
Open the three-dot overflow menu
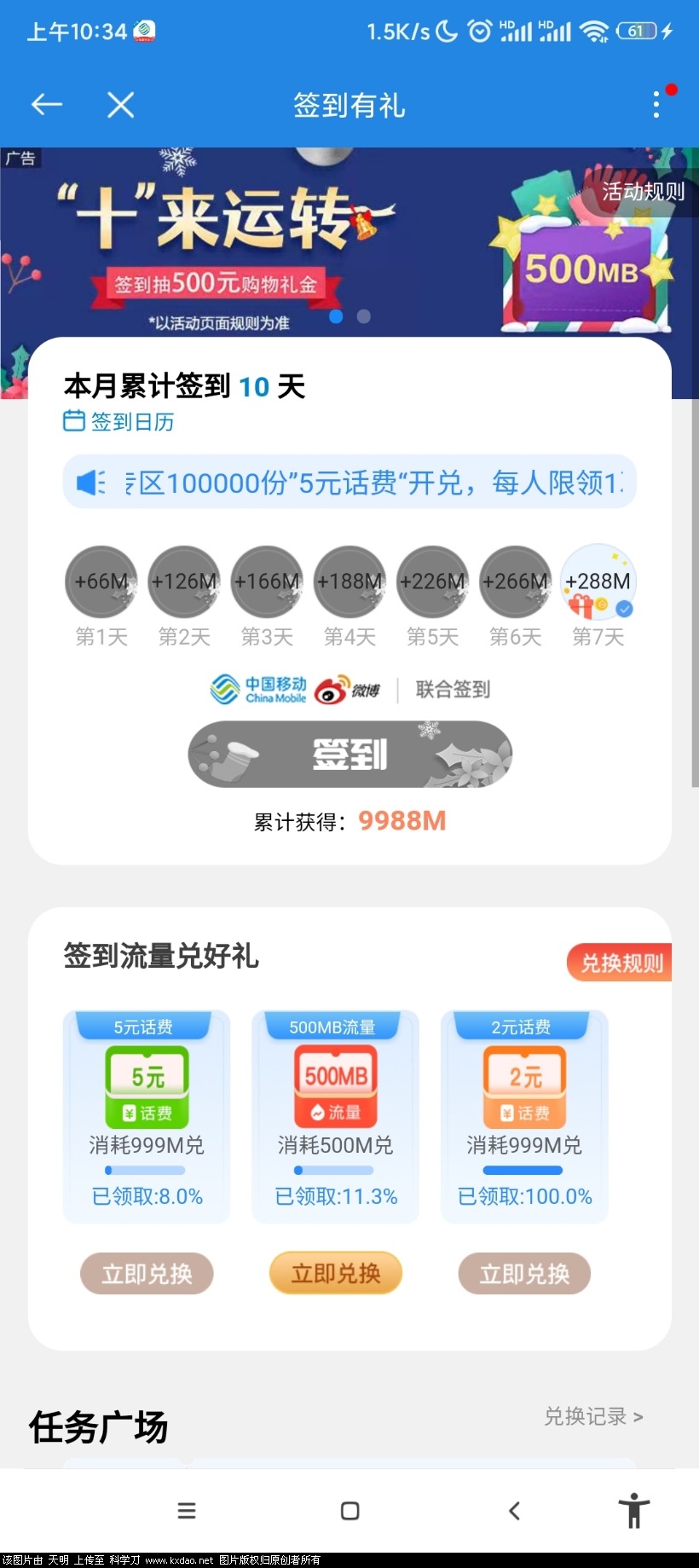pyautogui.click(x=656, y=105)
